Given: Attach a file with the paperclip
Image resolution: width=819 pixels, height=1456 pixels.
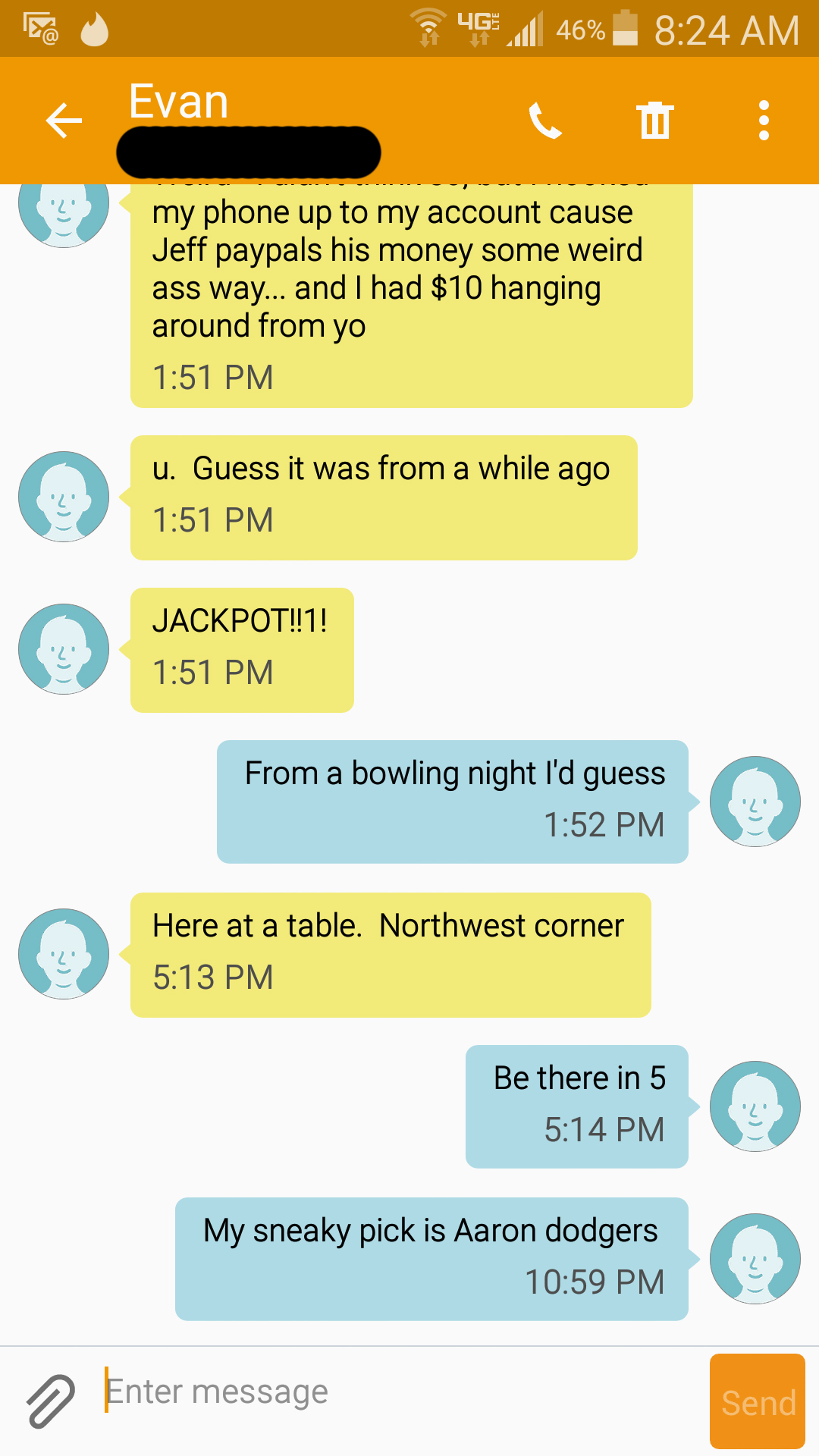Looking at the screenshot, I should tap(51, 1401).
